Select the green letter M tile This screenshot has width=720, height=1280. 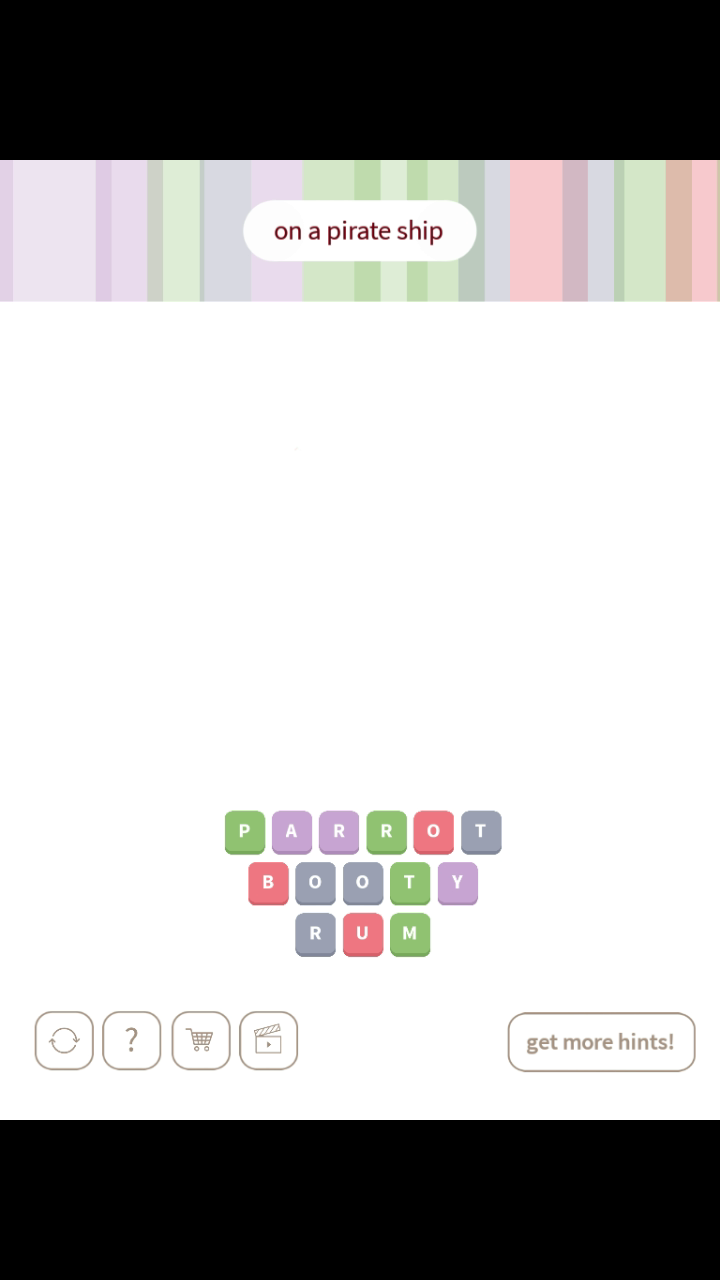[x=409, y=933]
